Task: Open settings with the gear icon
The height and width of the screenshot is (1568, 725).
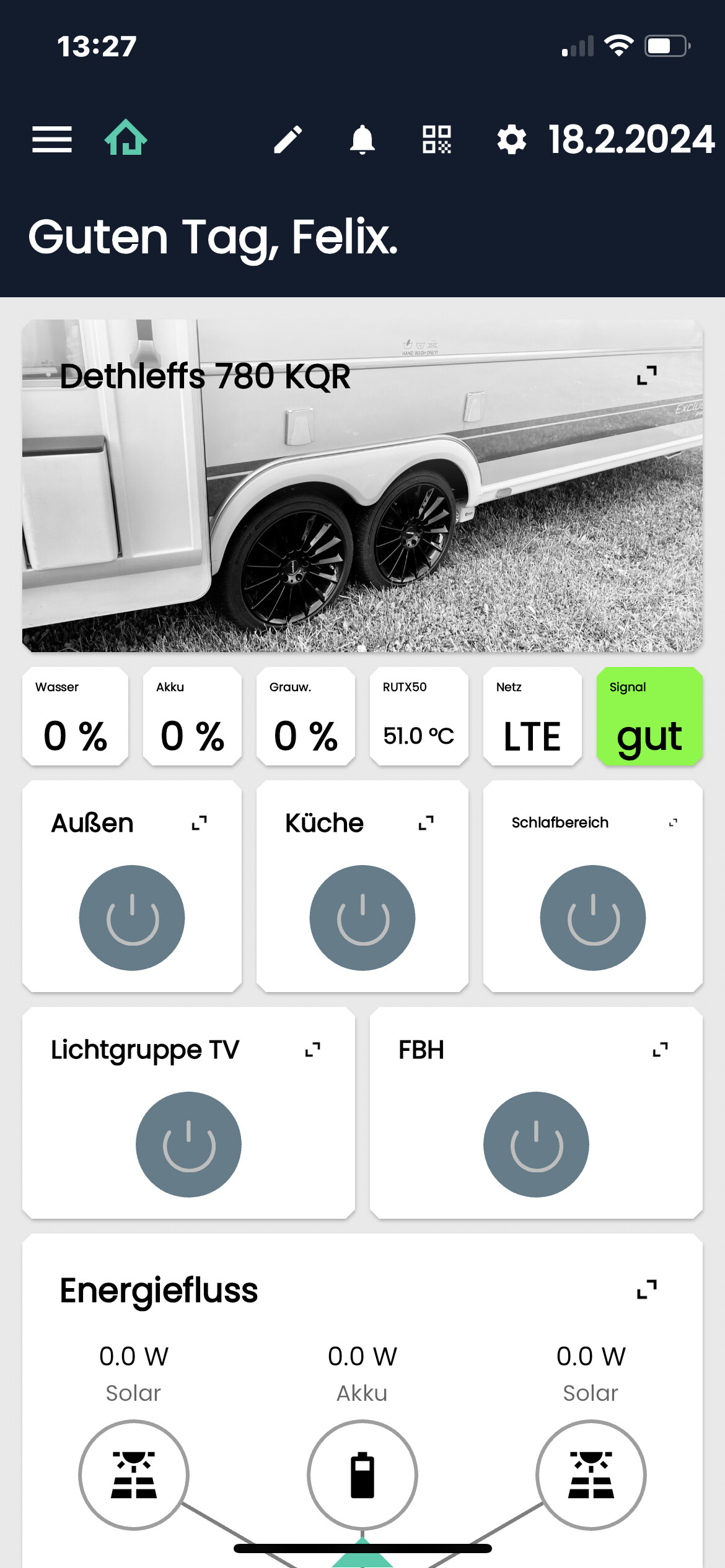Action: tap(512, 141)
